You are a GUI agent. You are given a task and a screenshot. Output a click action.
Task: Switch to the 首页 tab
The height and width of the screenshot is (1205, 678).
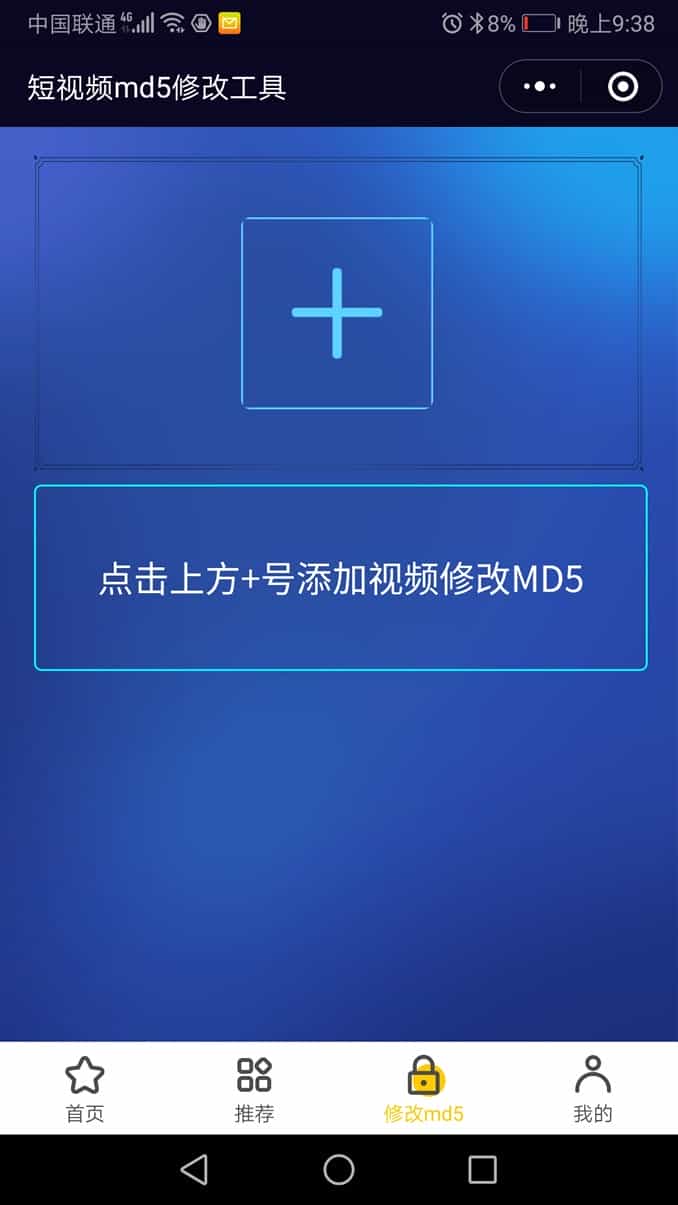[x=85, y=1089]
